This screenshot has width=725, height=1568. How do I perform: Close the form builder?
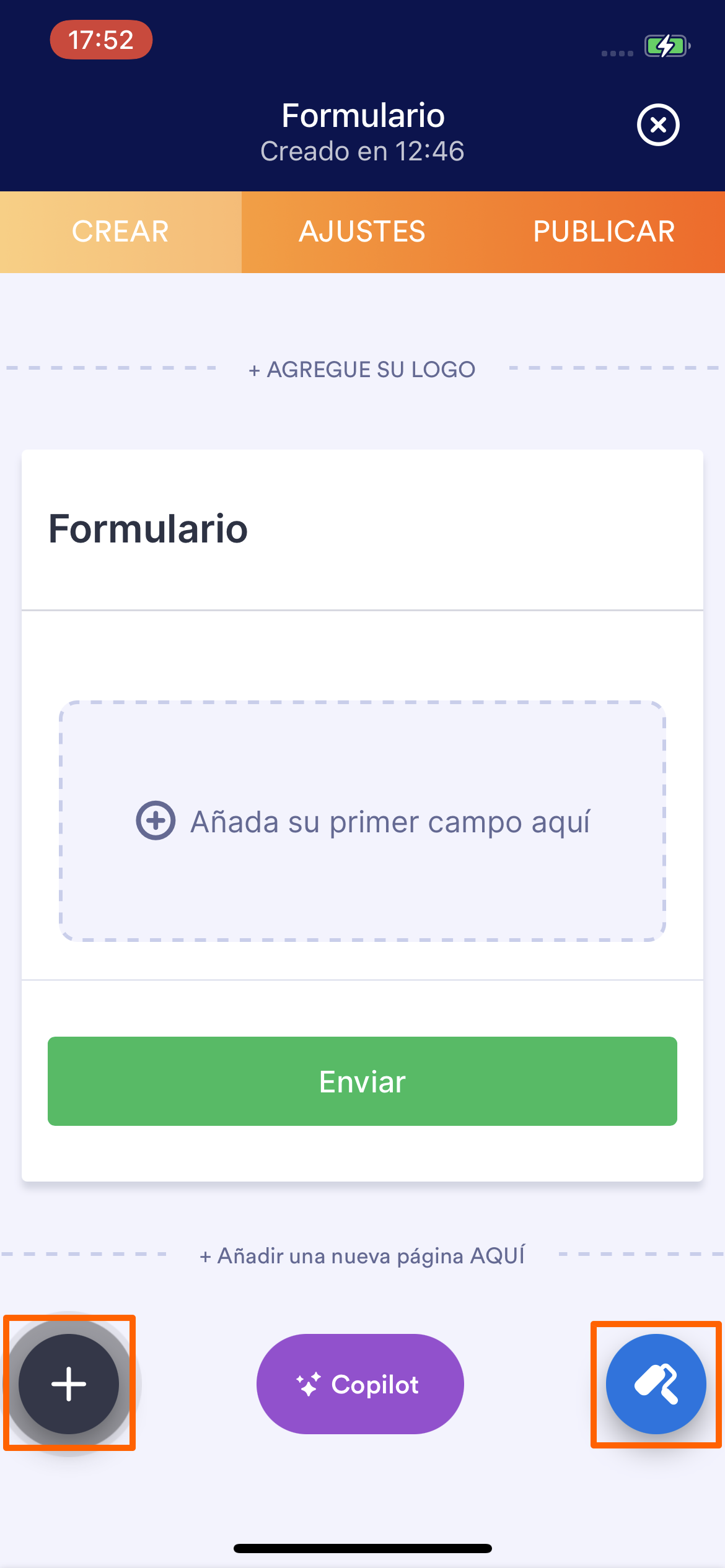click(x=658, y=125)
